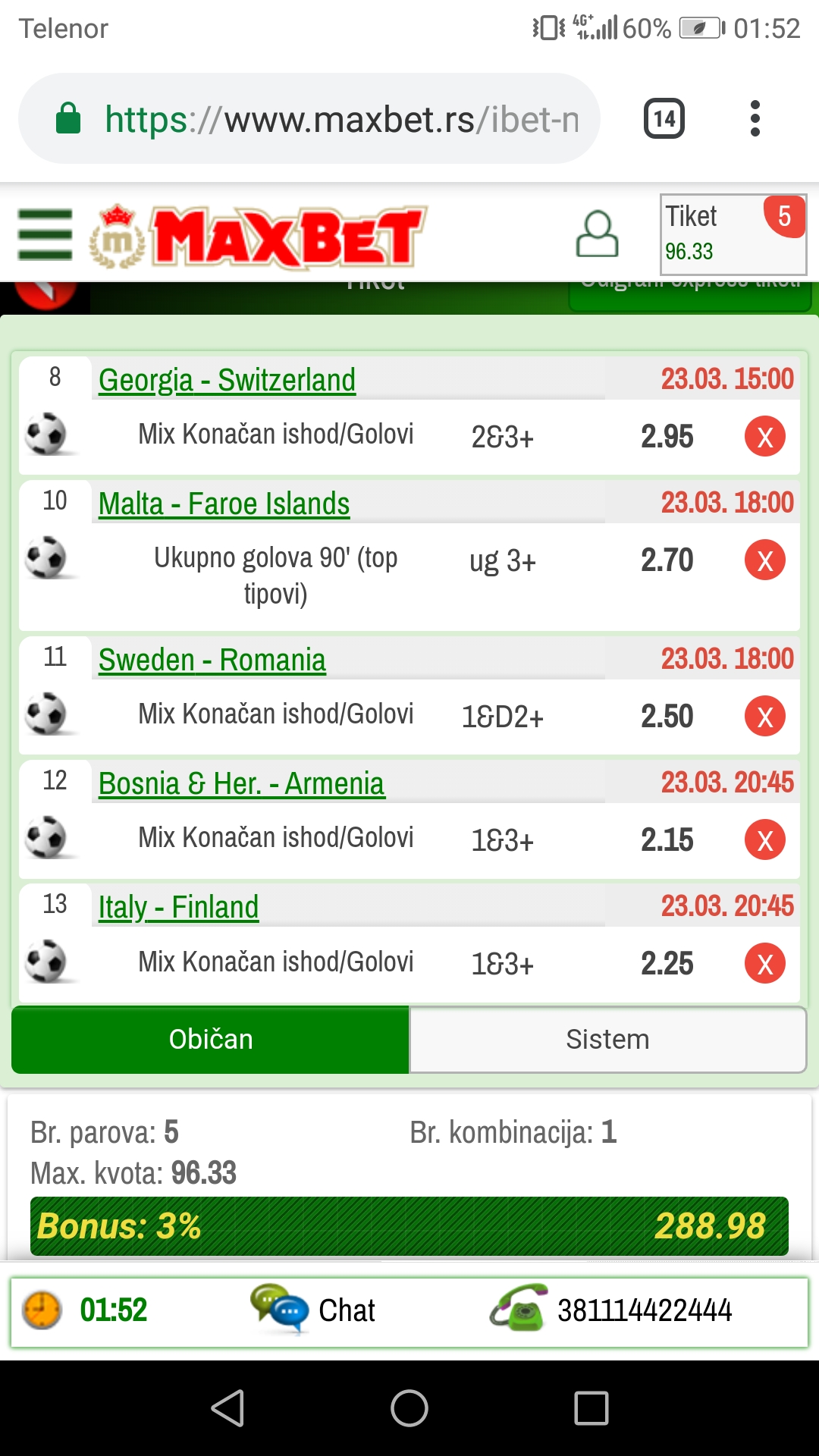Open the Malta - Faroe Islands match link
This screenshot has height=1456, width=819.
click(x=224, y=504)
